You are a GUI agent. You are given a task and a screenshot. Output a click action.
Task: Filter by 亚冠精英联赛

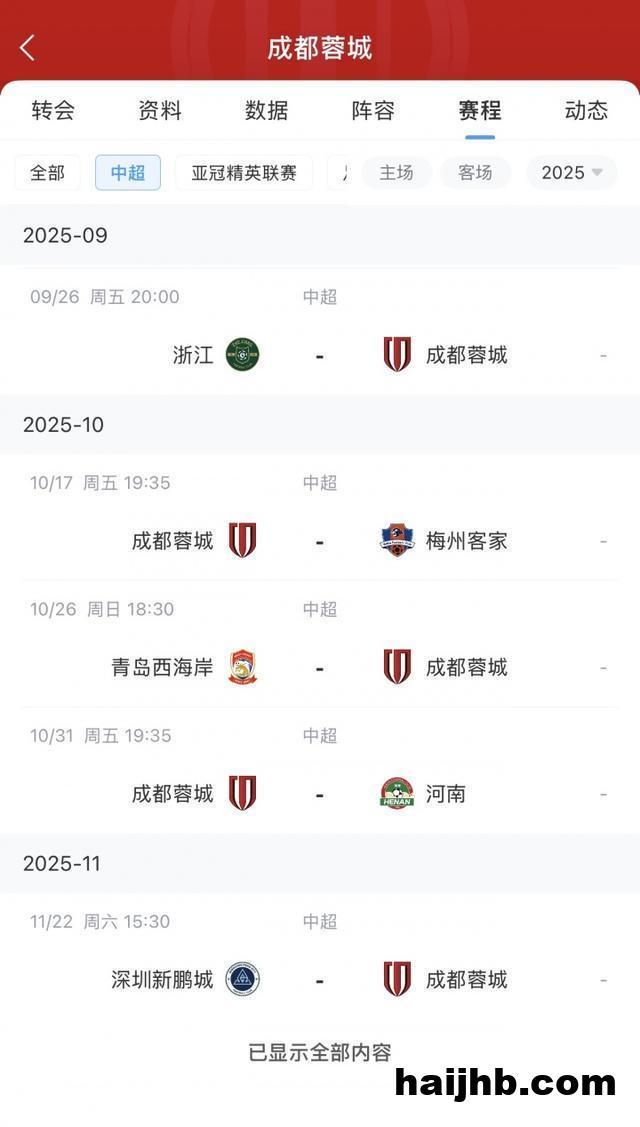pos(244,173)
